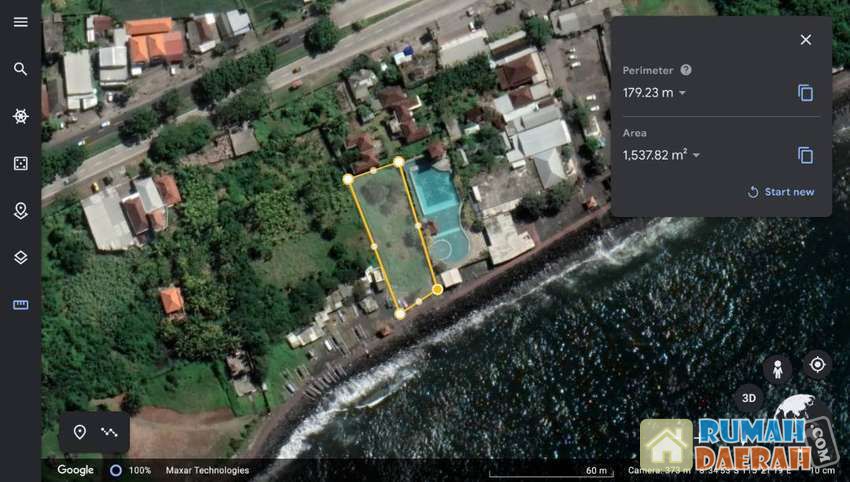This screenshot has width=850, height=482.
Task: Start new measurement
Action: pos(781,192)
